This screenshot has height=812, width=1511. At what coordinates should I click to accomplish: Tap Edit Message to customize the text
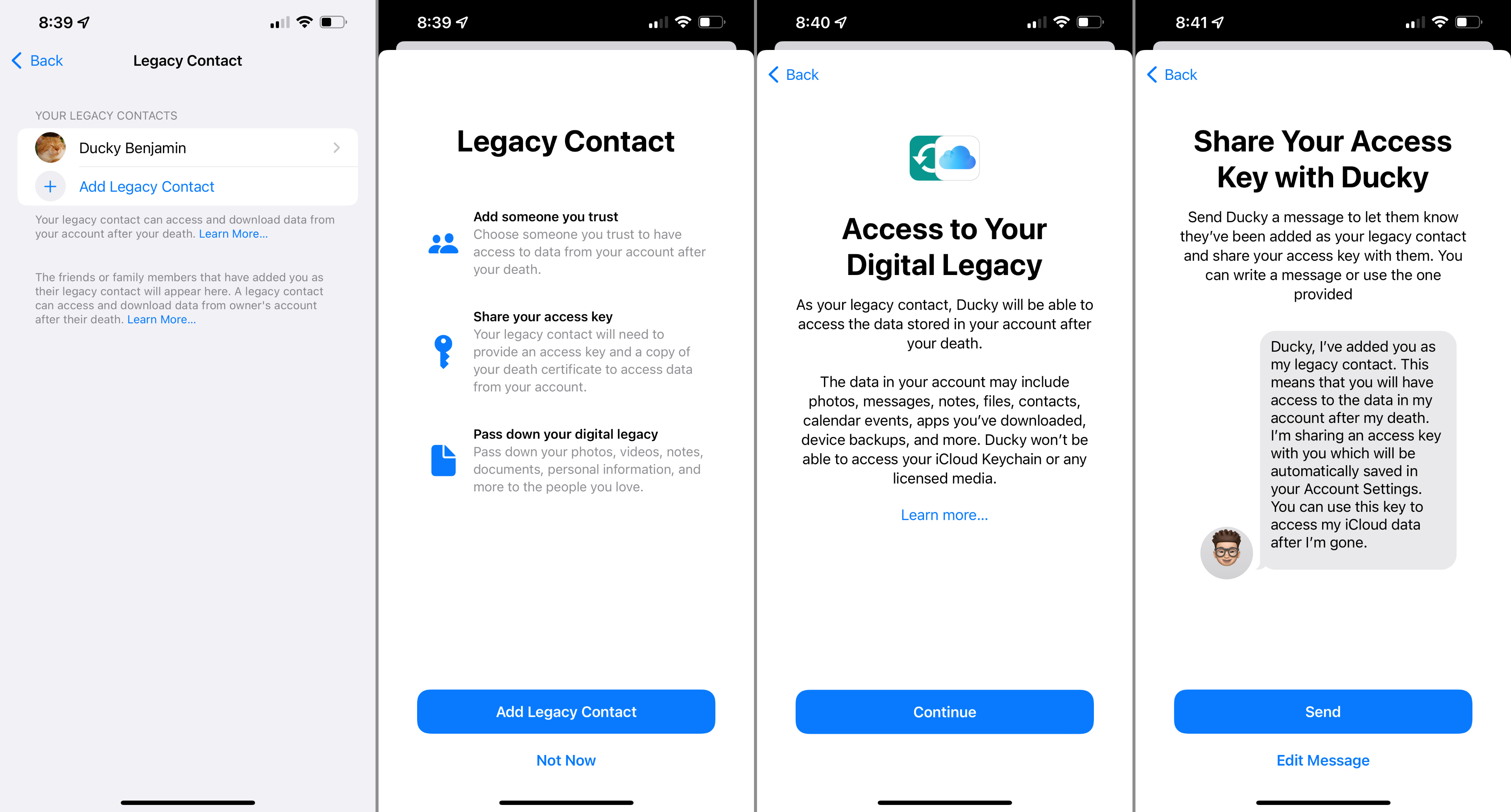[x=1322, y=760]
